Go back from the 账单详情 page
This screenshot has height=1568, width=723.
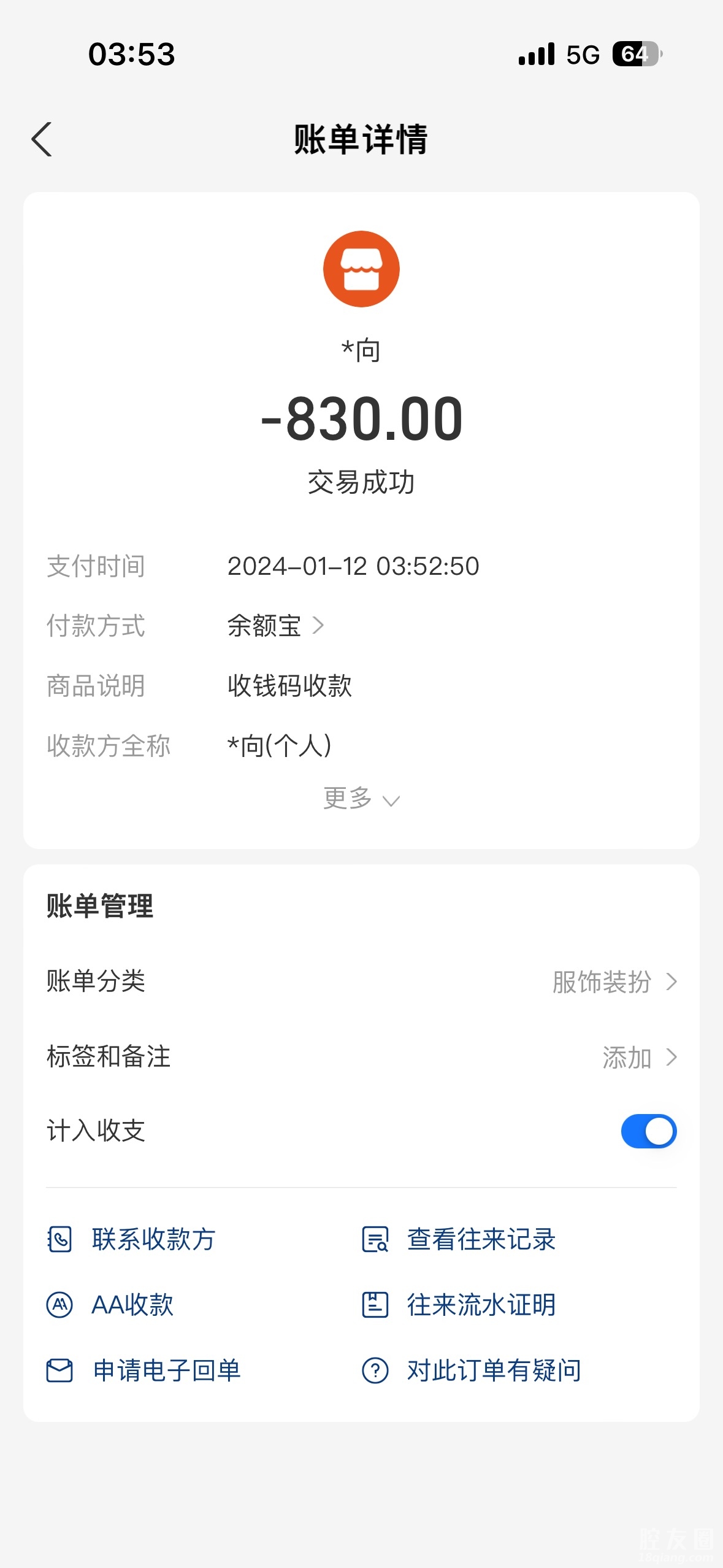point(42,139)
